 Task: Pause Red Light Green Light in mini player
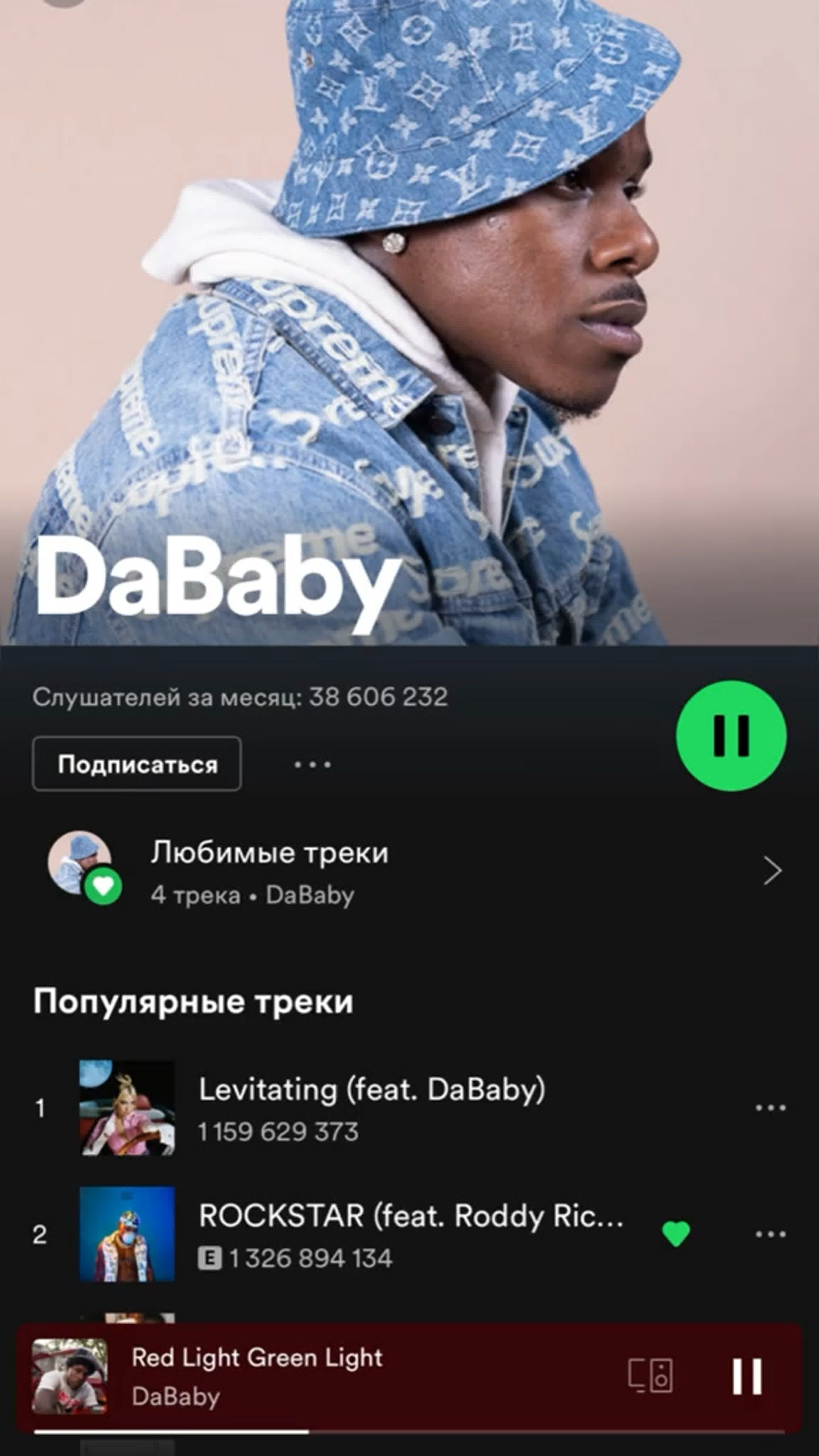coord(746,1376)
